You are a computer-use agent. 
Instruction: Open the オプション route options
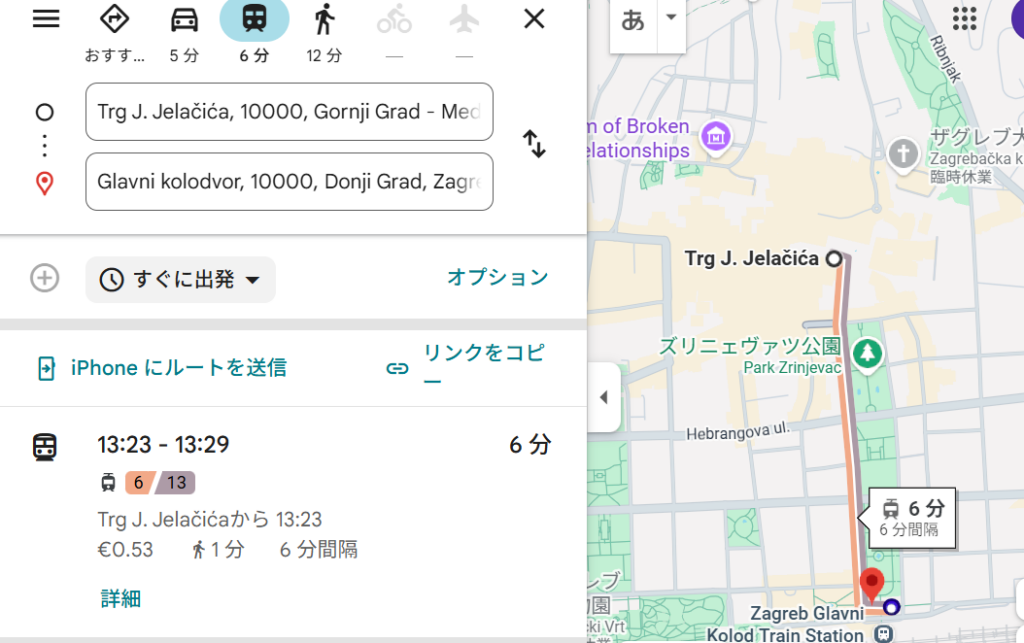click(497, 277)
